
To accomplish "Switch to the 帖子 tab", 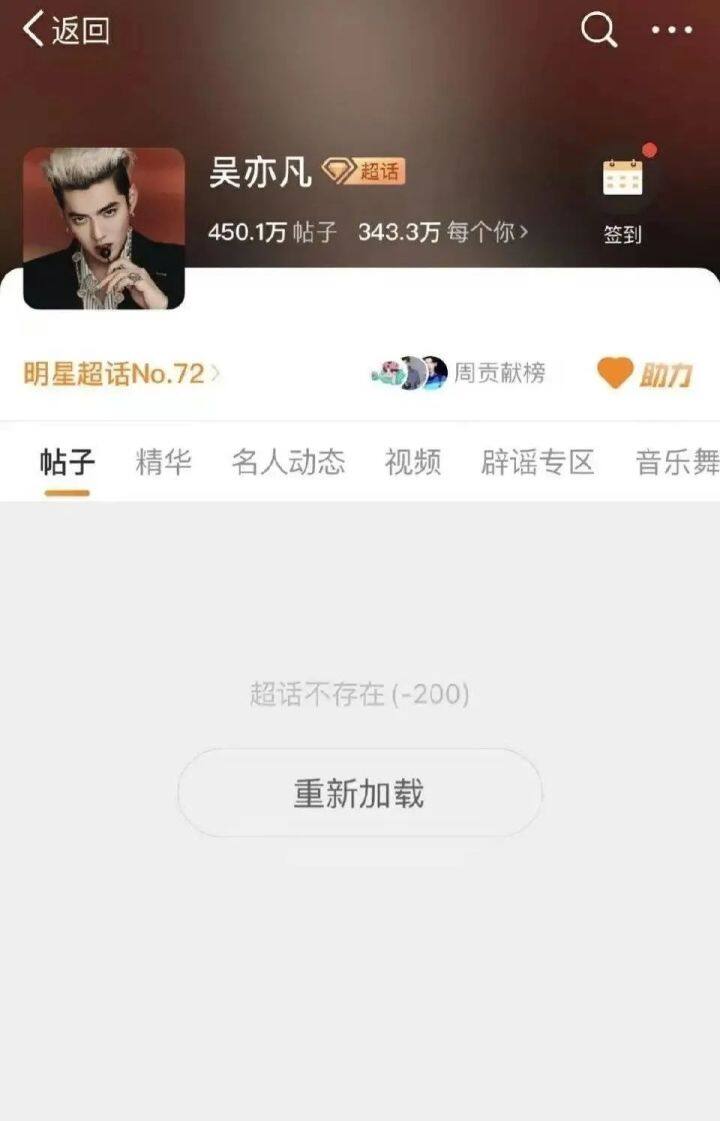I will (x=67, y=462).
